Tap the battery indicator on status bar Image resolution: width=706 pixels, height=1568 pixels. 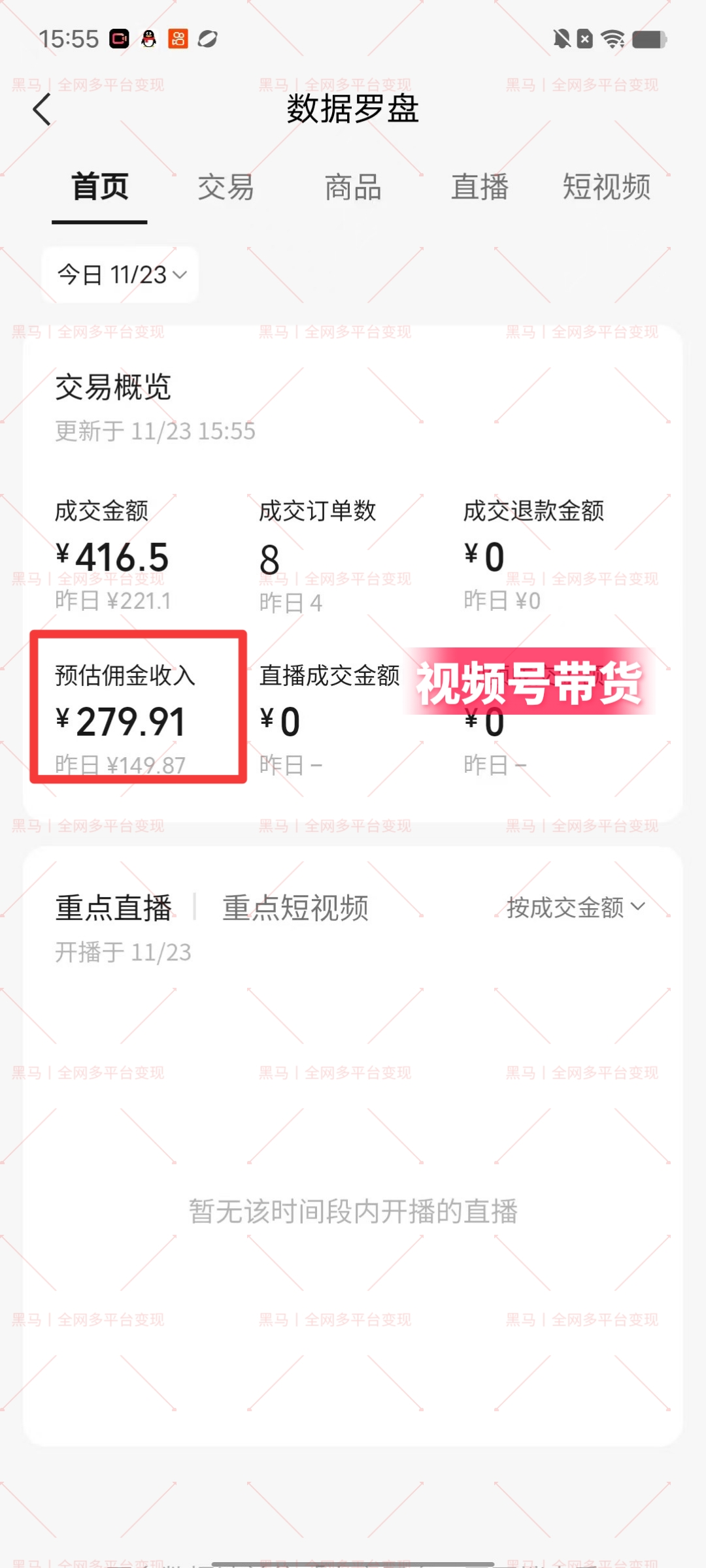coord(647,39)
